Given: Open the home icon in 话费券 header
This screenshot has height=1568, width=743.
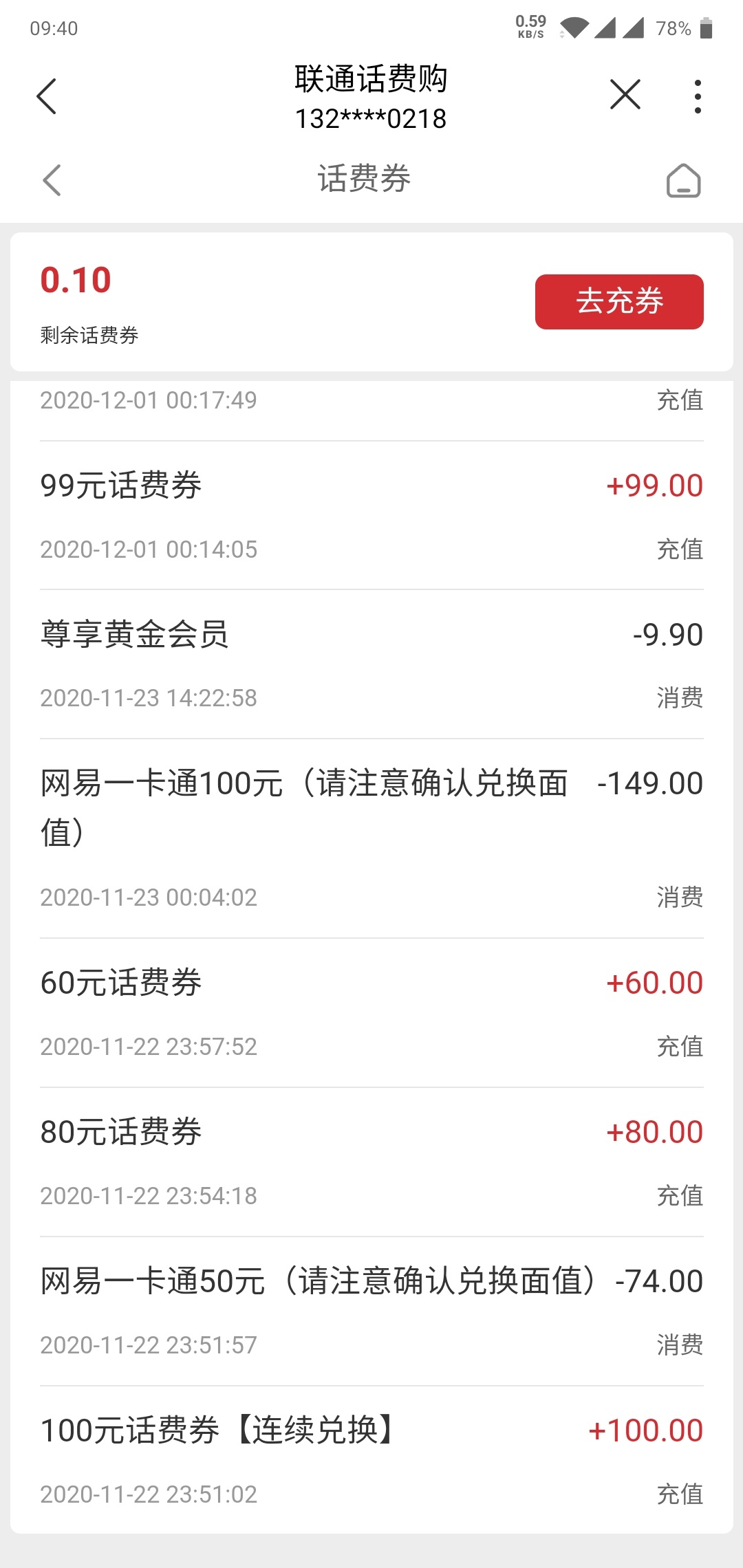Looking at the screenshot, I should [683, 181].
